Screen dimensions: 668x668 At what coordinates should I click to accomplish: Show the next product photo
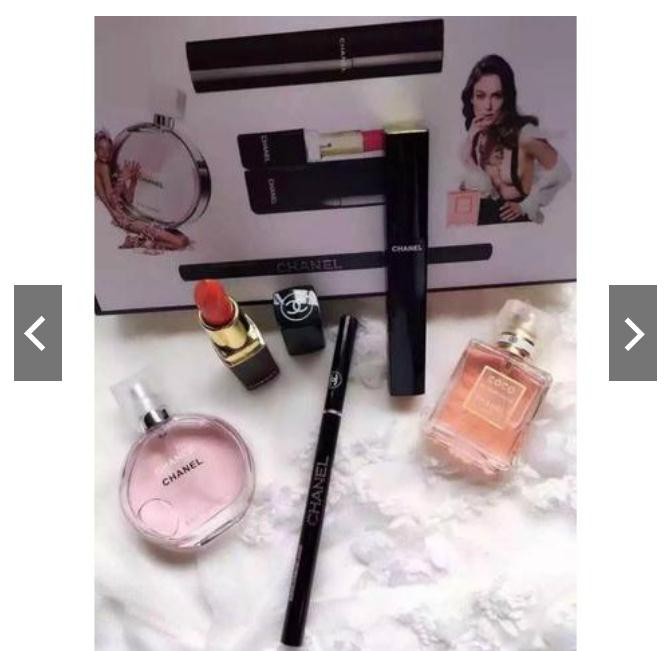click(x=633, y=333)
